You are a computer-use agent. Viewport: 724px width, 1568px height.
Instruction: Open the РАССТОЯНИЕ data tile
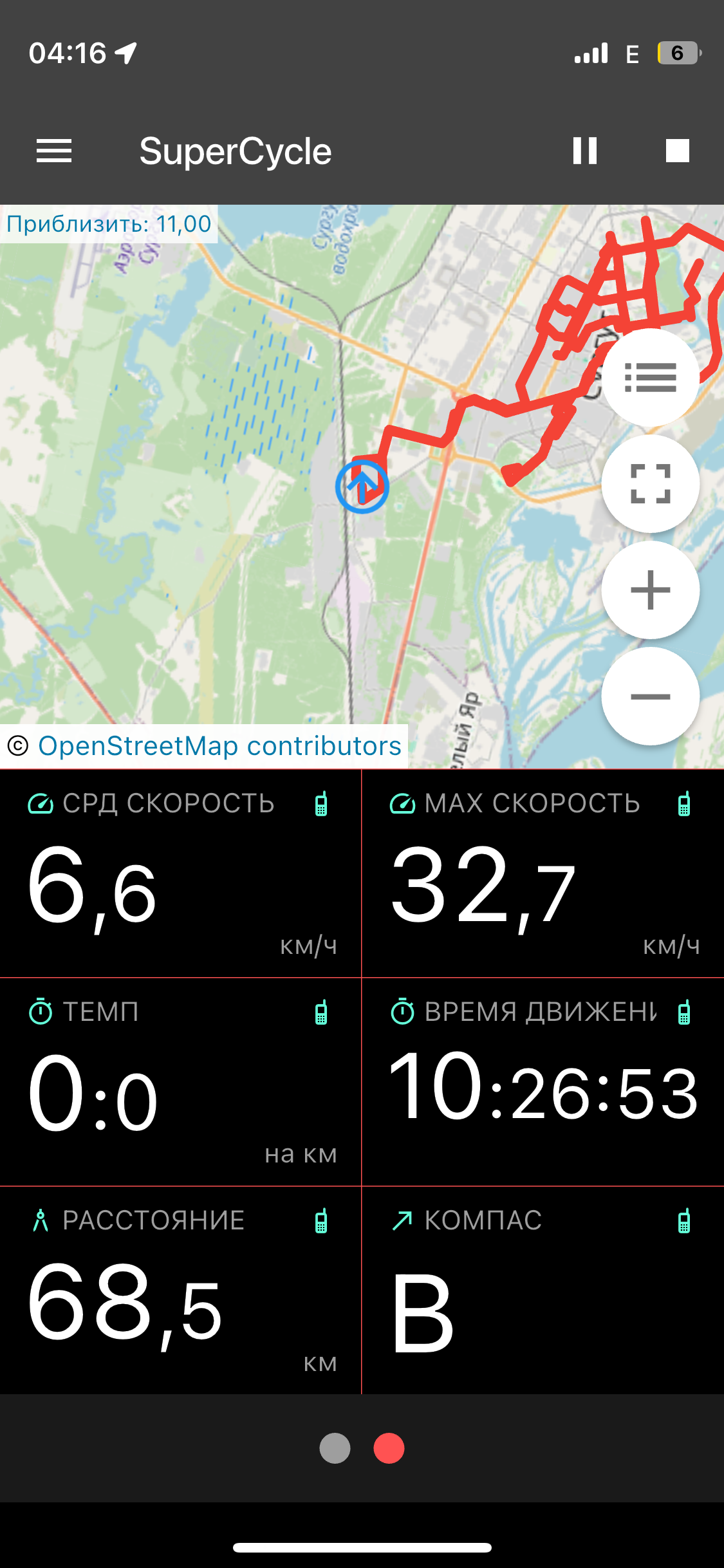[180, 1291]
